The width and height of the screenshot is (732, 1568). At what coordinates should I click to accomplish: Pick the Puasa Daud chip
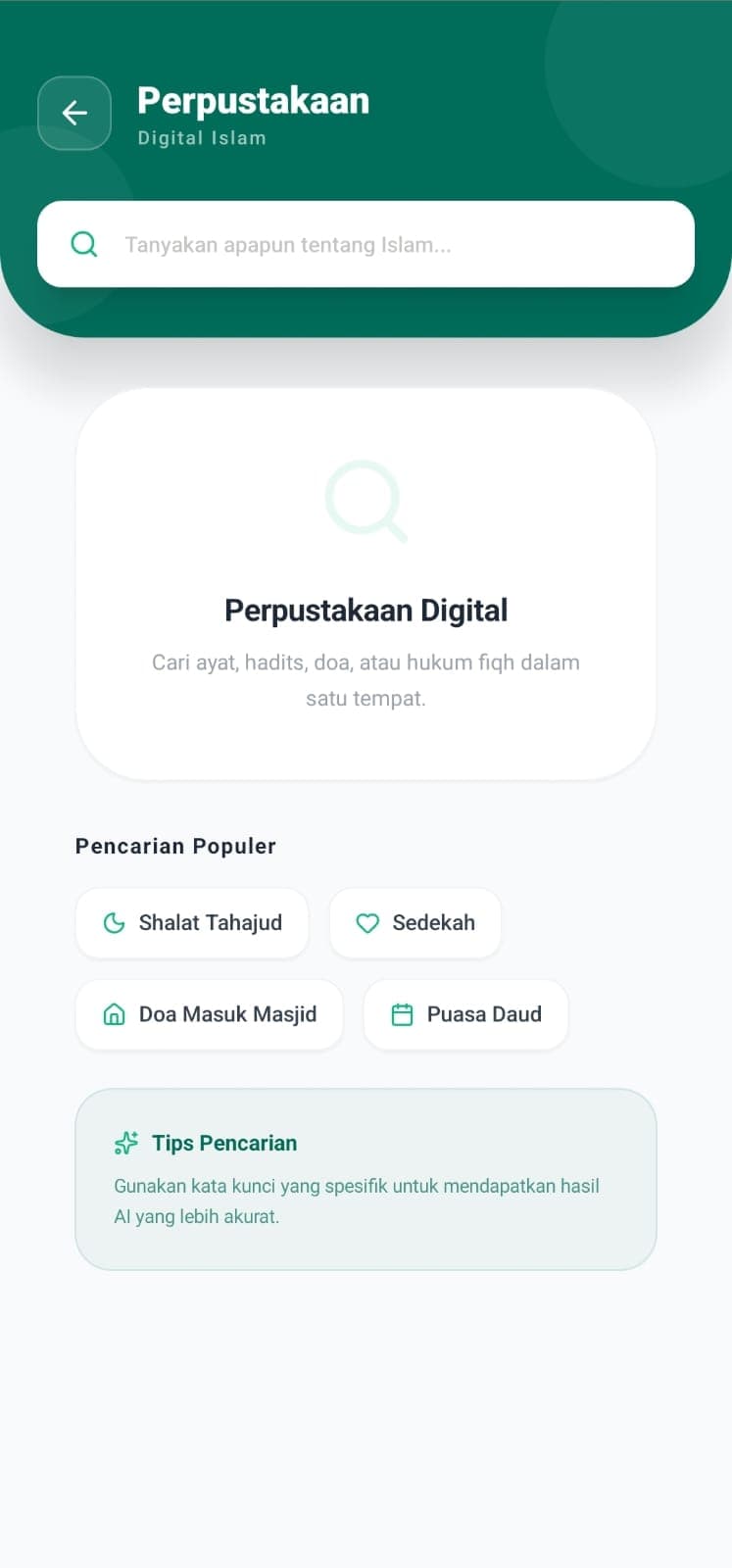tap(465, 1014)
